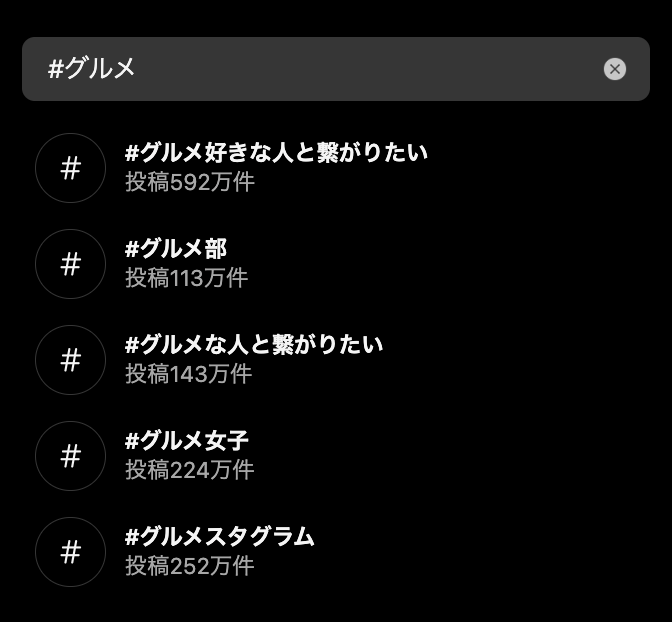Open hashtag #グルメ部
This screenshot has width=672, height=622.
(x=177, y=263)
